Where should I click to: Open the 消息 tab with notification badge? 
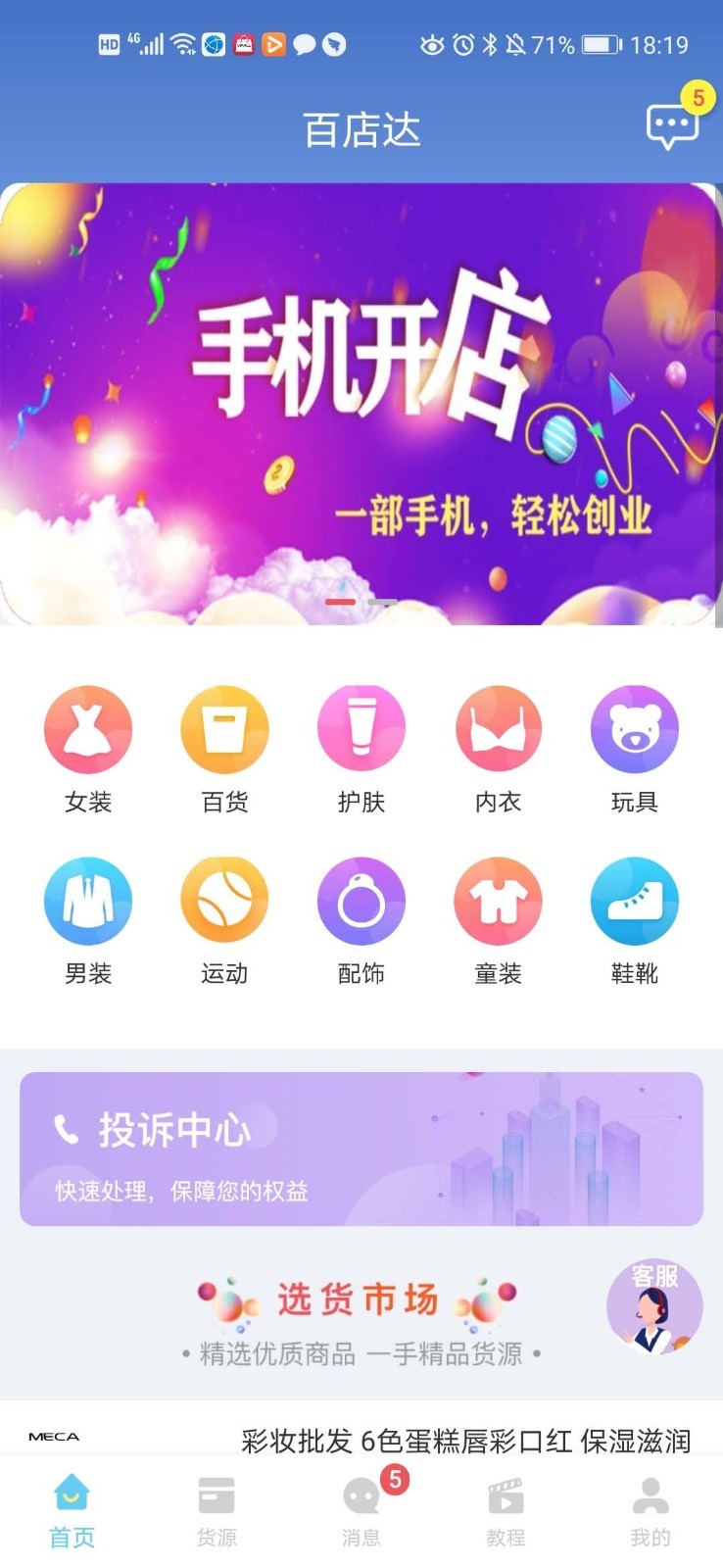(361, 1509)
